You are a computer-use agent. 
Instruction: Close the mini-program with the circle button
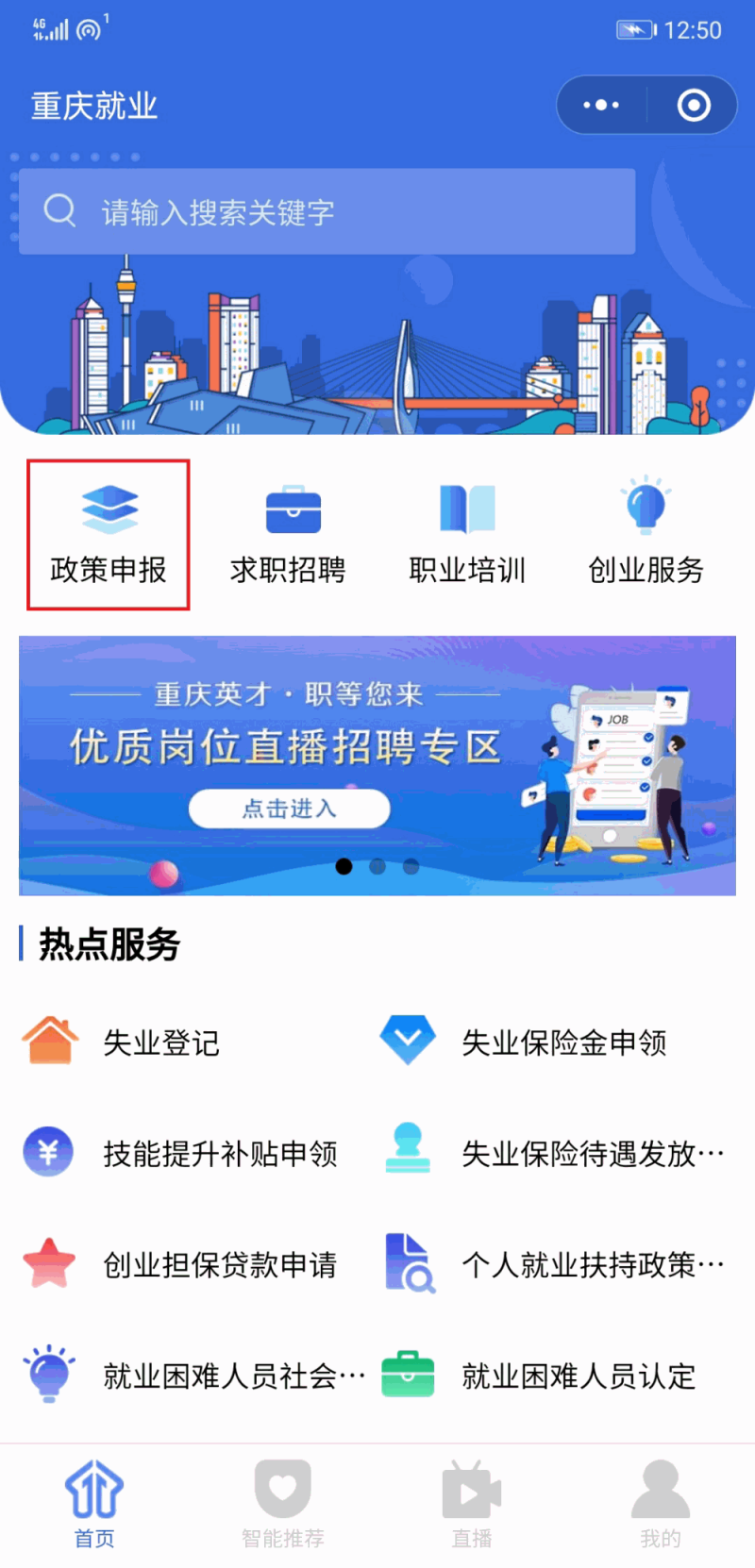[694, 105]
